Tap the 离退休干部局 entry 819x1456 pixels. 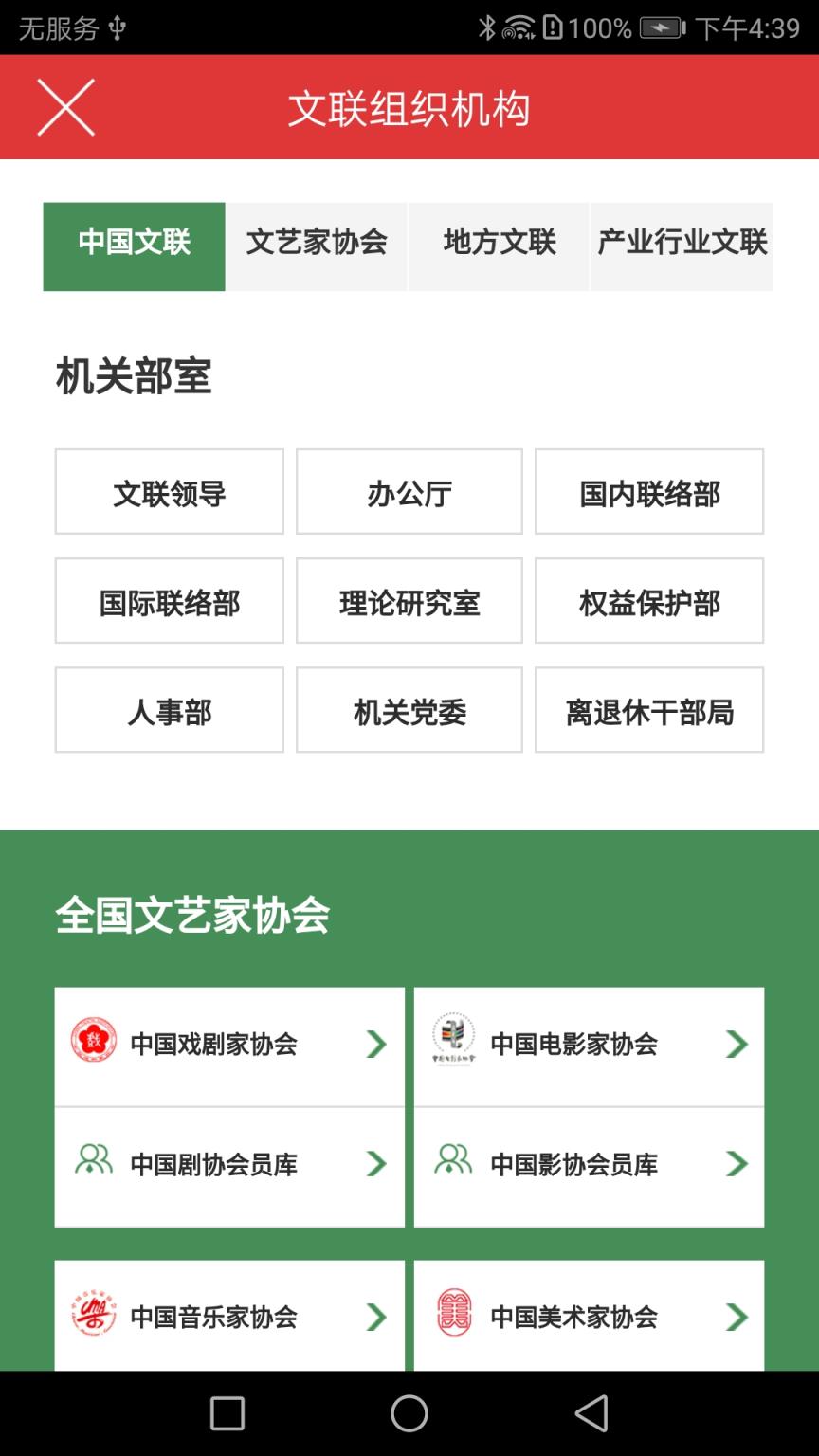(x=649, y=710)
